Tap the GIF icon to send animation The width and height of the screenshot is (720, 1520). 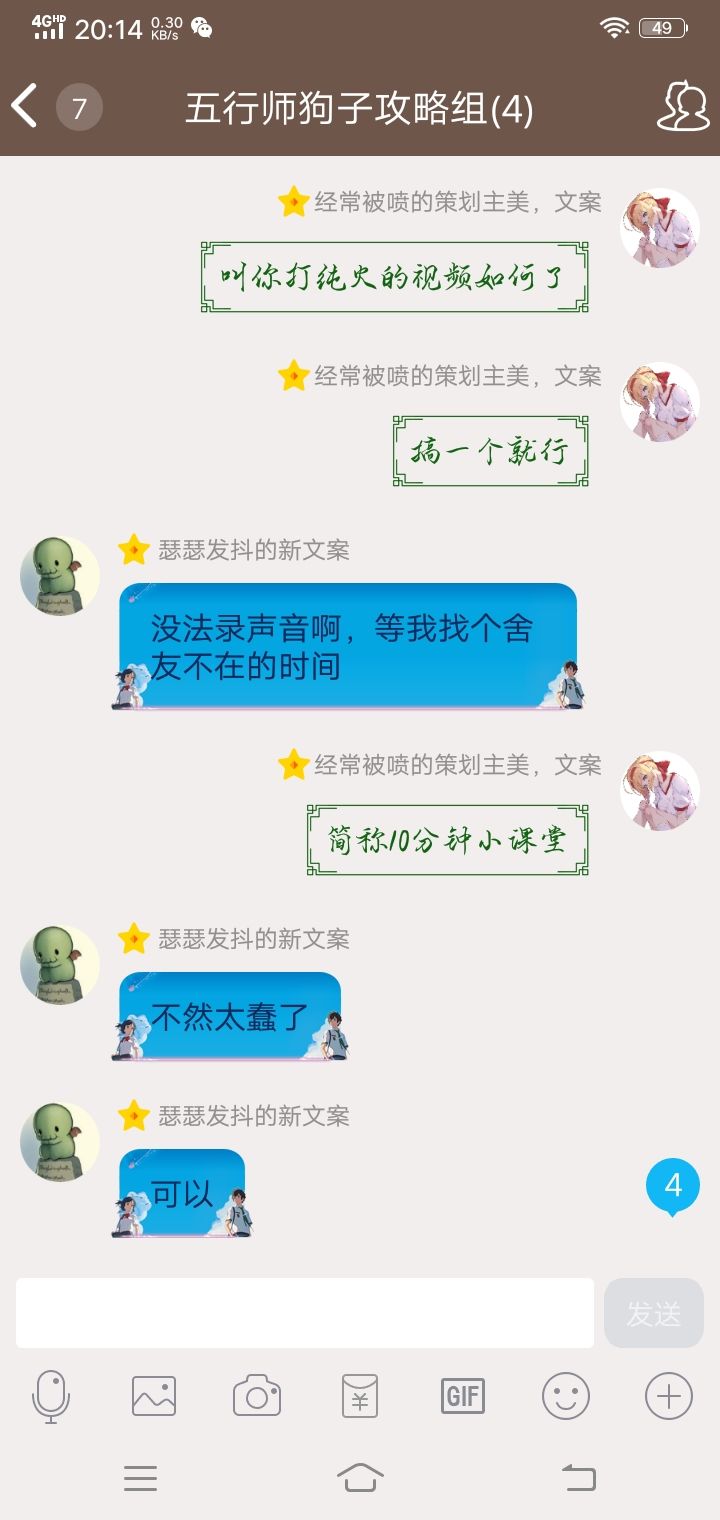coord(462,1396)
